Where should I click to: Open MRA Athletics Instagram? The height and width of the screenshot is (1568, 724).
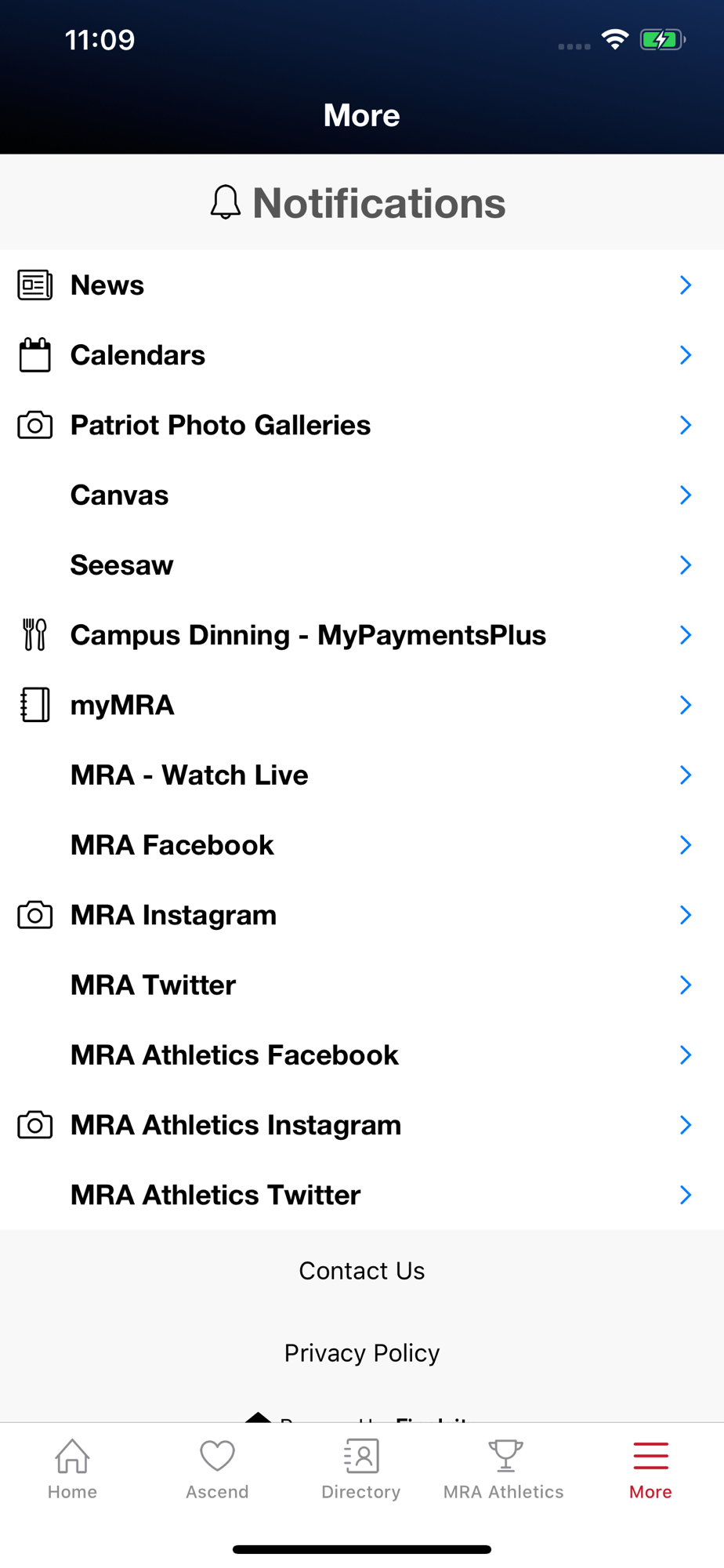[x=362, y=1125]
